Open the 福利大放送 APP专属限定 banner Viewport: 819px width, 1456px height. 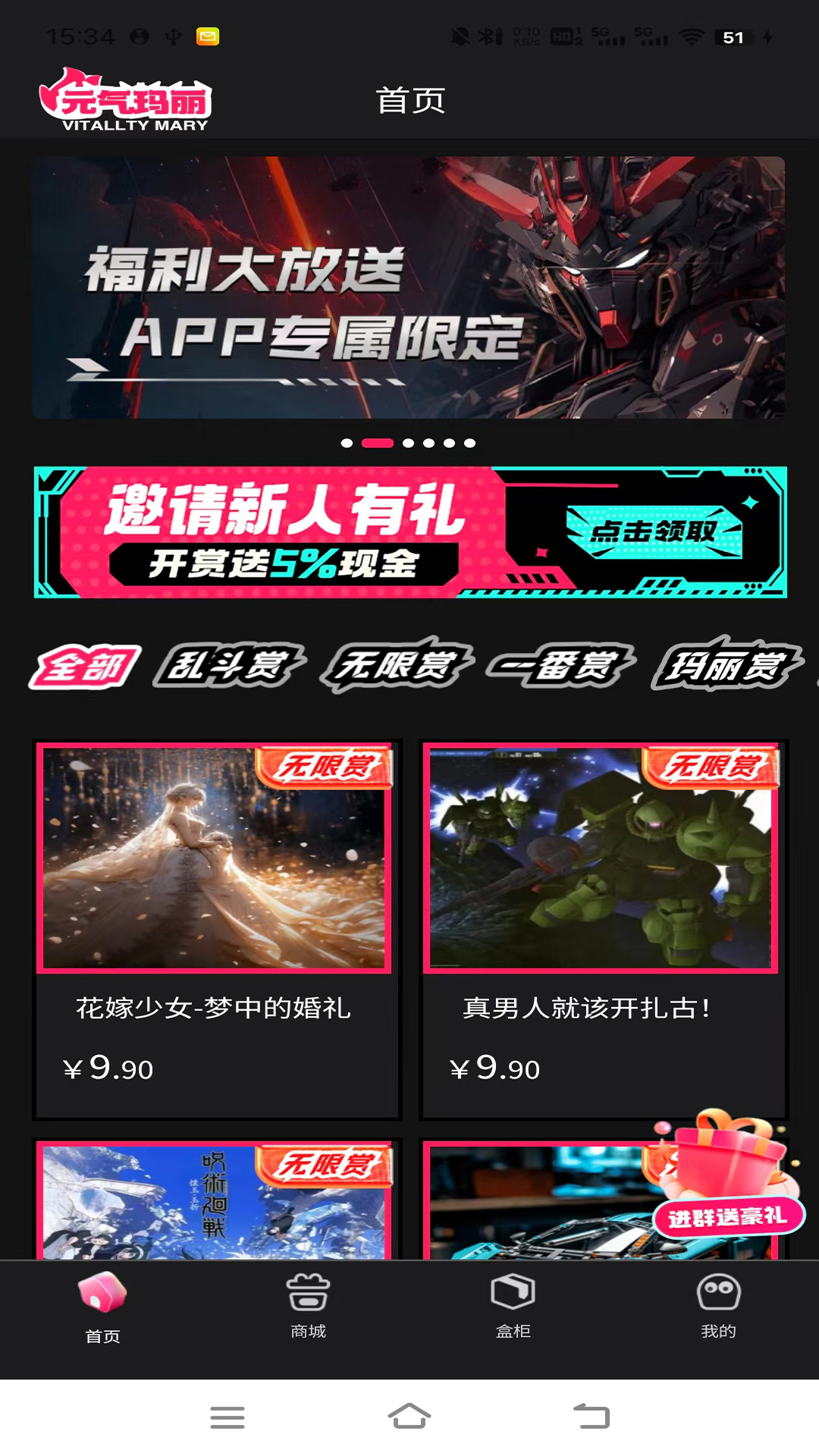(408, 287)
